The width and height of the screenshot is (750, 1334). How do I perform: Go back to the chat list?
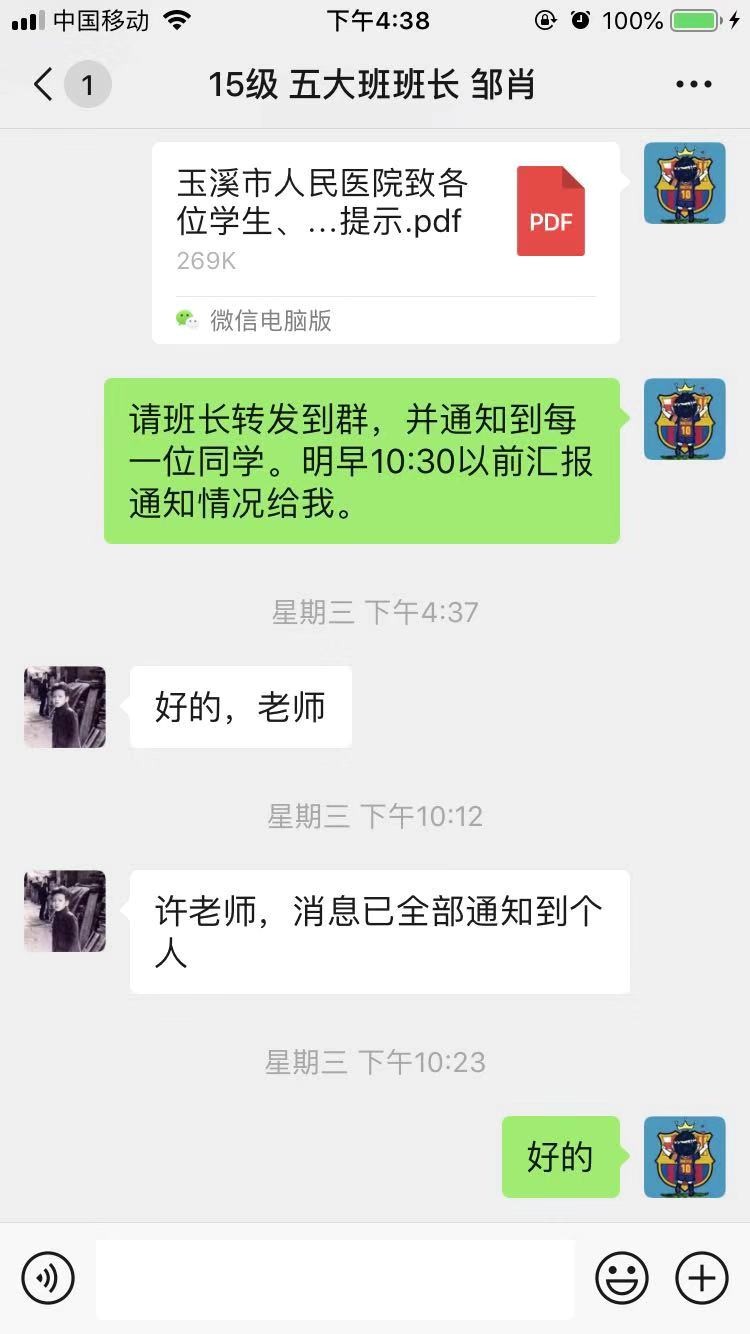pyautogui.click(x=44, y=85)
